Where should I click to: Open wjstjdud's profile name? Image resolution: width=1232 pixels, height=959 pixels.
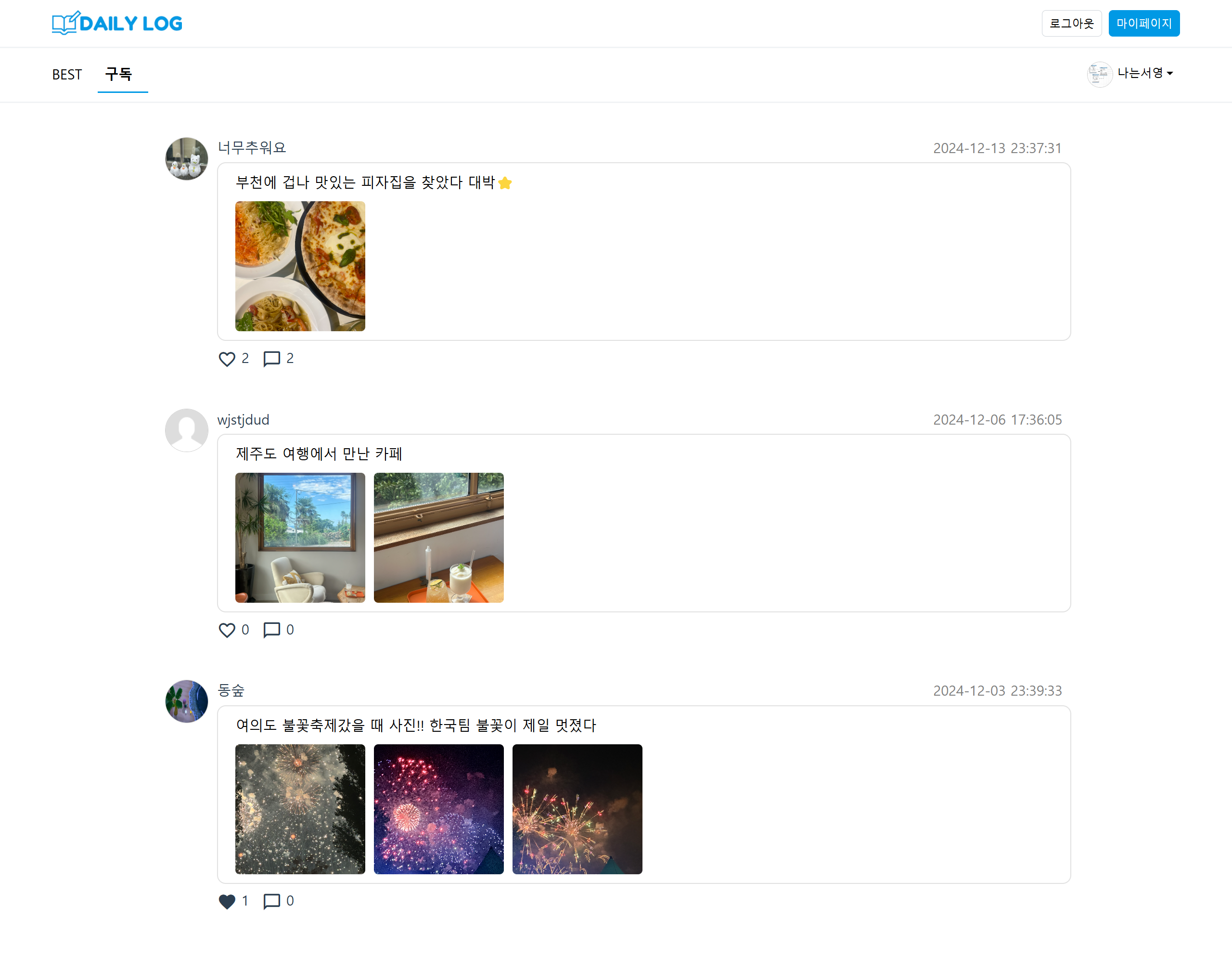(x=243, y=419)
